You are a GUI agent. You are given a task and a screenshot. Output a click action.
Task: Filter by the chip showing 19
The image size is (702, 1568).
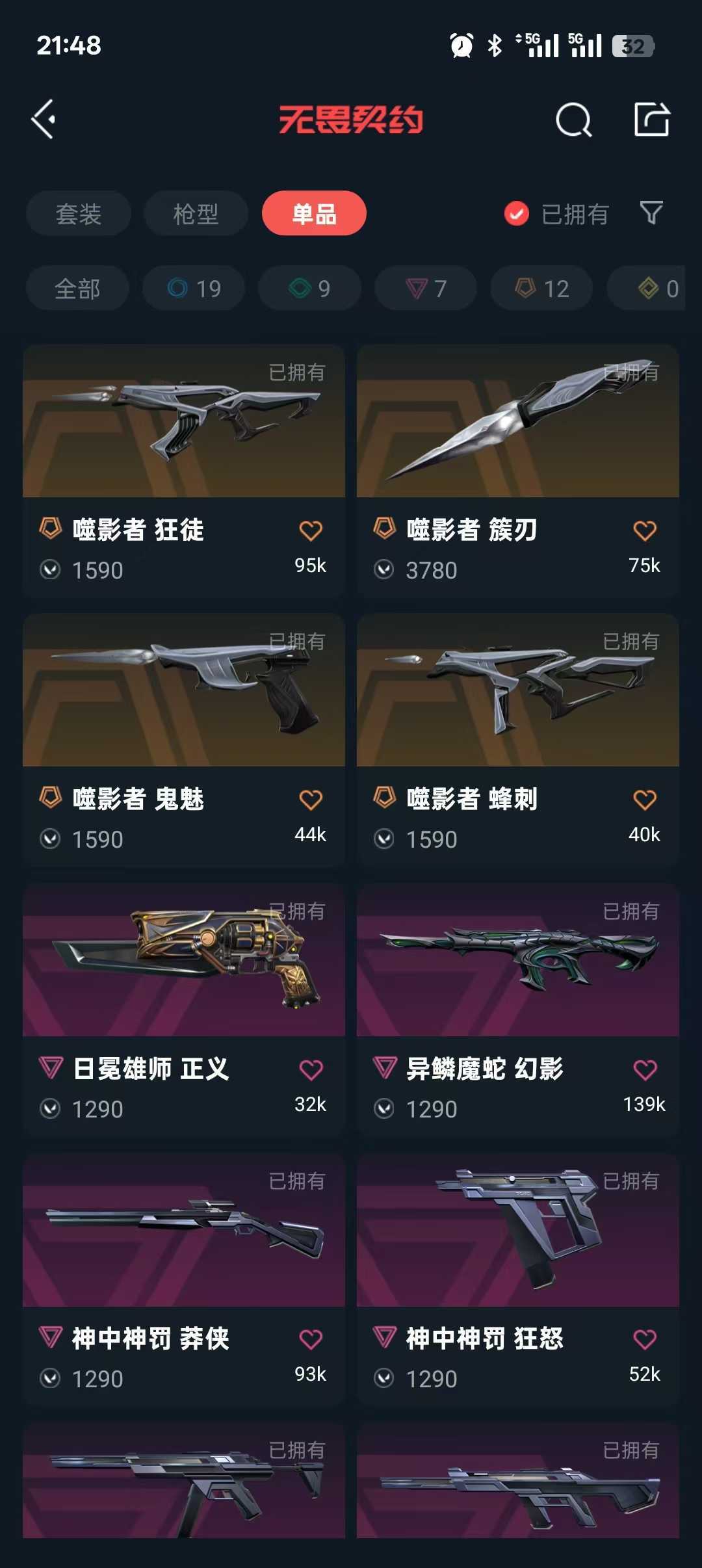click(194, 288)
